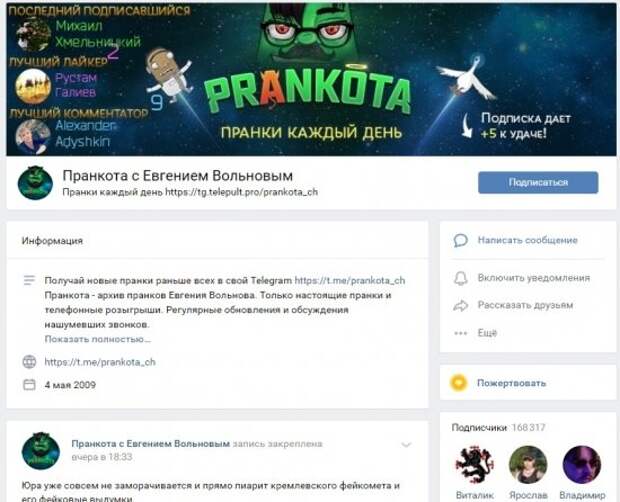
Task: Open subscriber Виталик's profile
Action: [475, 466]
